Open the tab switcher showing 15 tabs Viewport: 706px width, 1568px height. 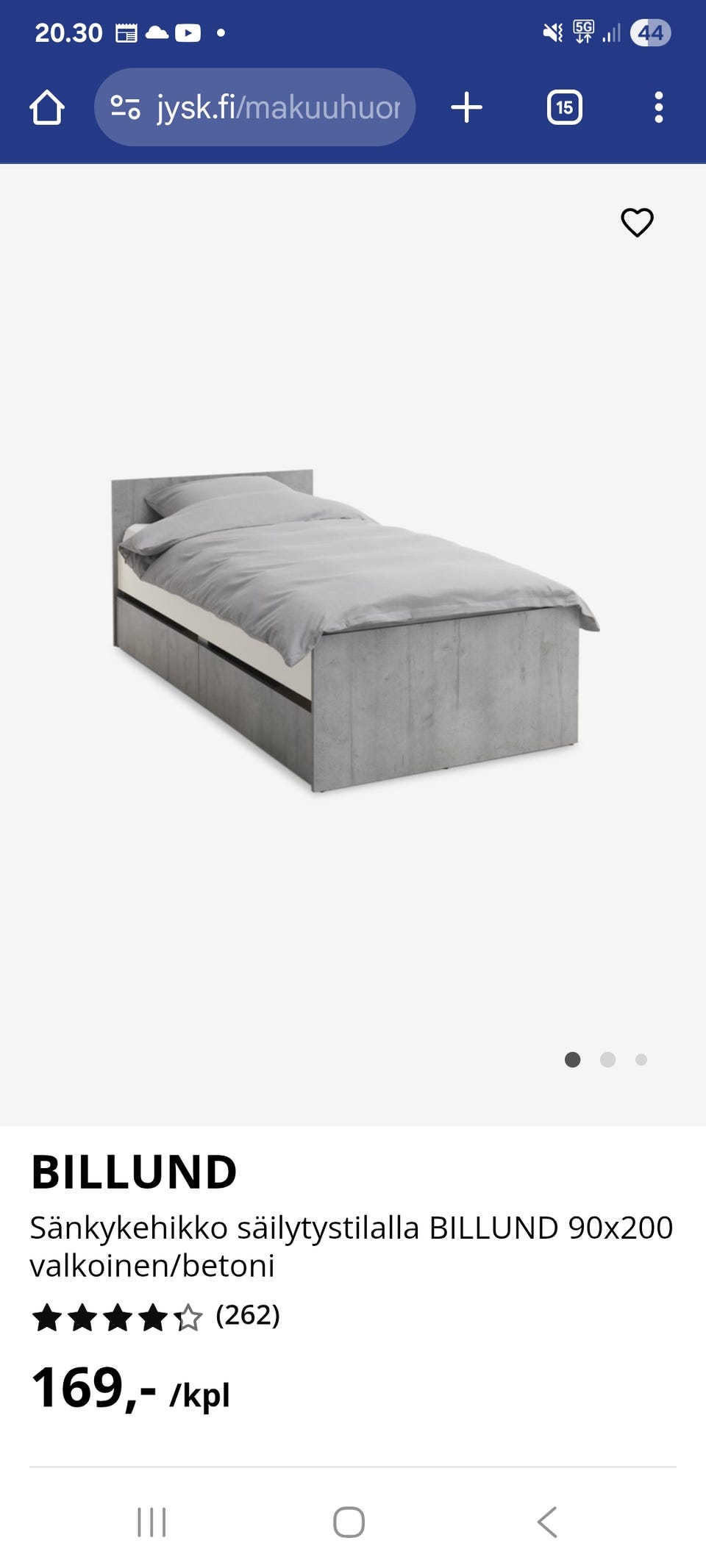click(x=564, y=107)
